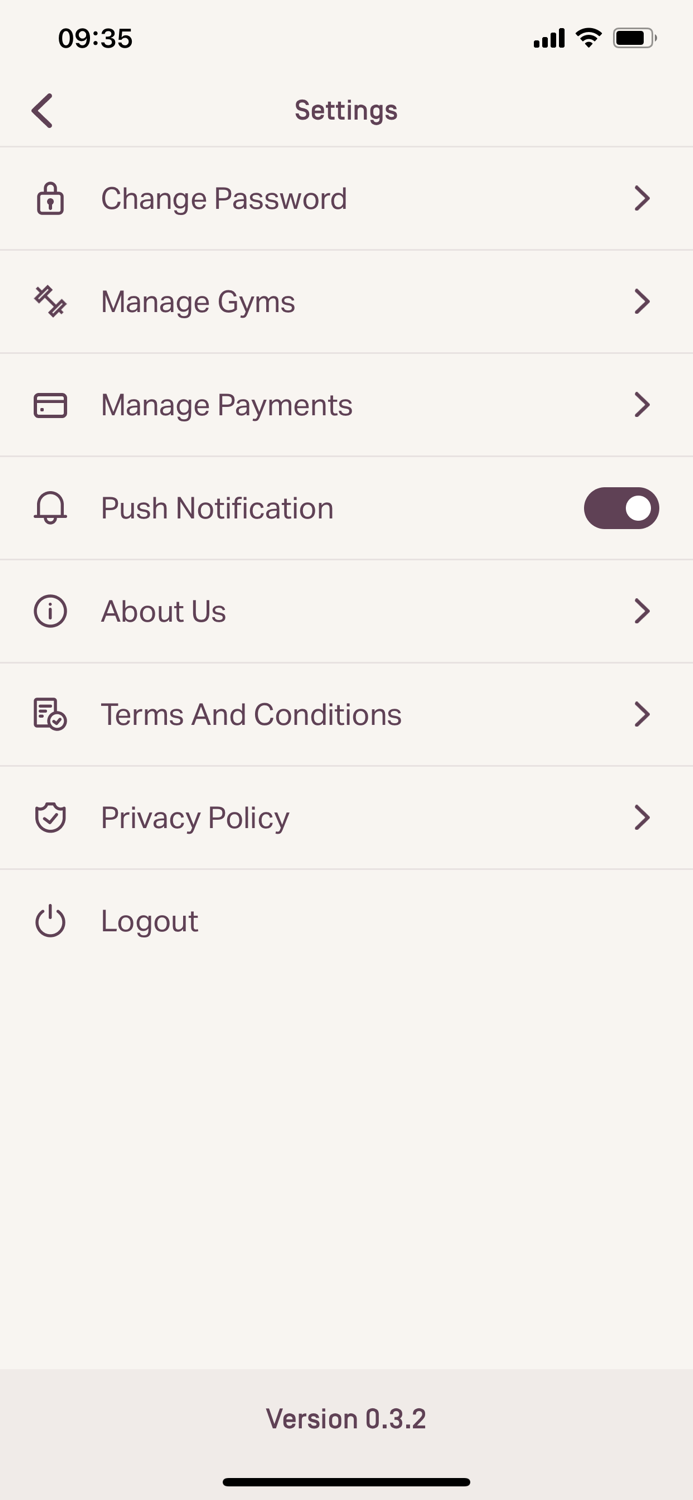The height and width of the screenshot is (1500, 693).
Task: View Terms And Conditions
Action: [x=346, y=714]
